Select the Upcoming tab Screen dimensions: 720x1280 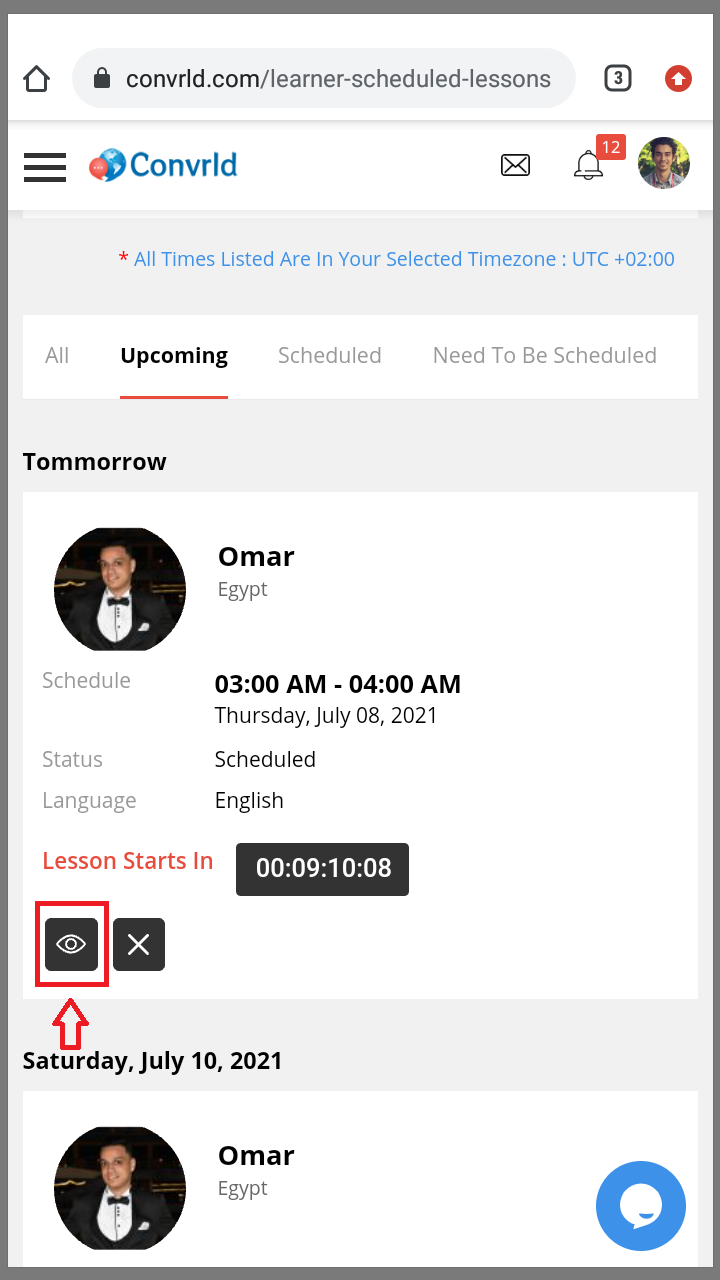point(174,356)
